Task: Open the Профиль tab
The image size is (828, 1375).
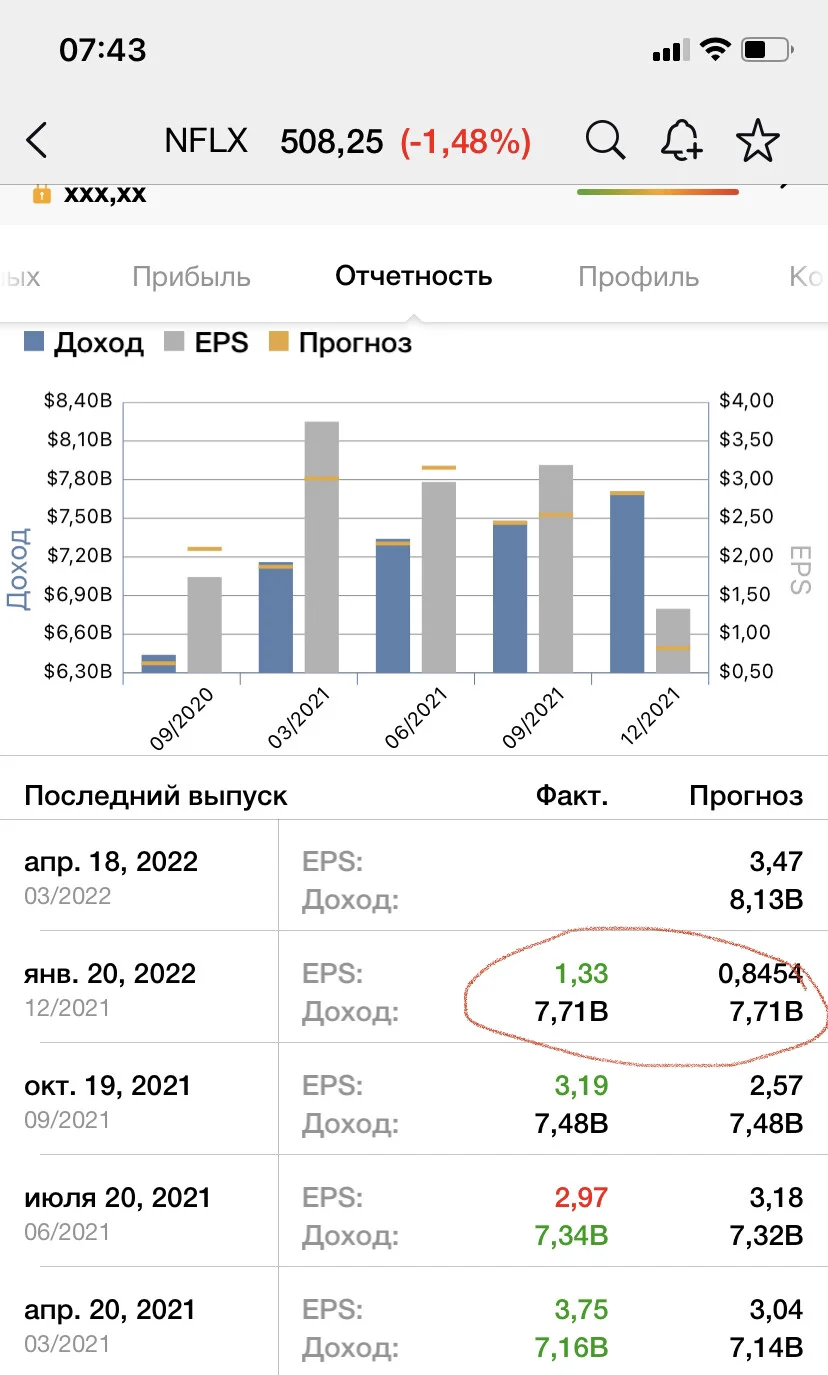Action: coord(638,277)
